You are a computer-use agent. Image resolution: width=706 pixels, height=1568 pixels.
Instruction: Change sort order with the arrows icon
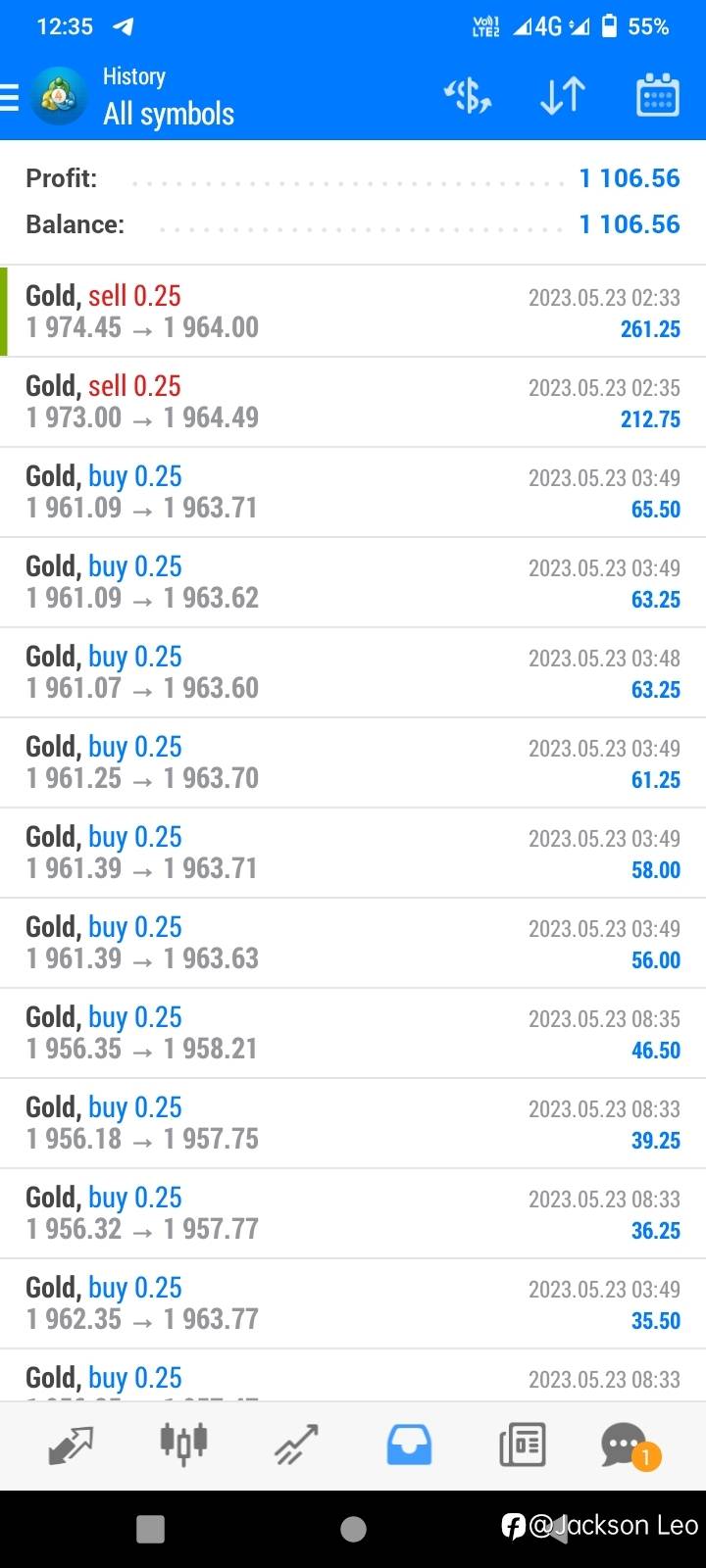(x=563, y=96)
